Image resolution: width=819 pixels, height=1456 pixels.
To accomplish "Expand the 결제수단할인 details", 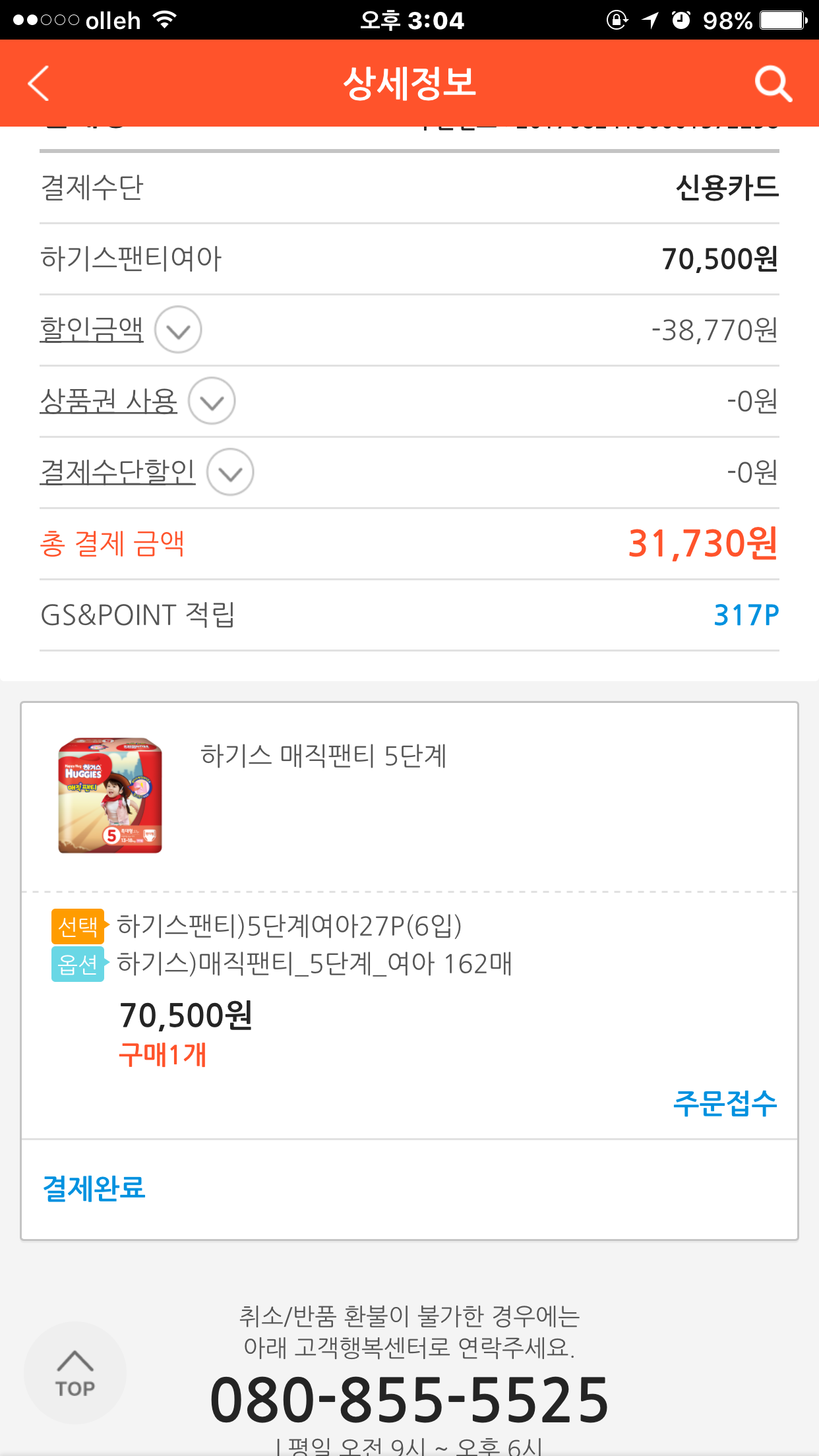I will pyautogui.click(x=230, y=472).
